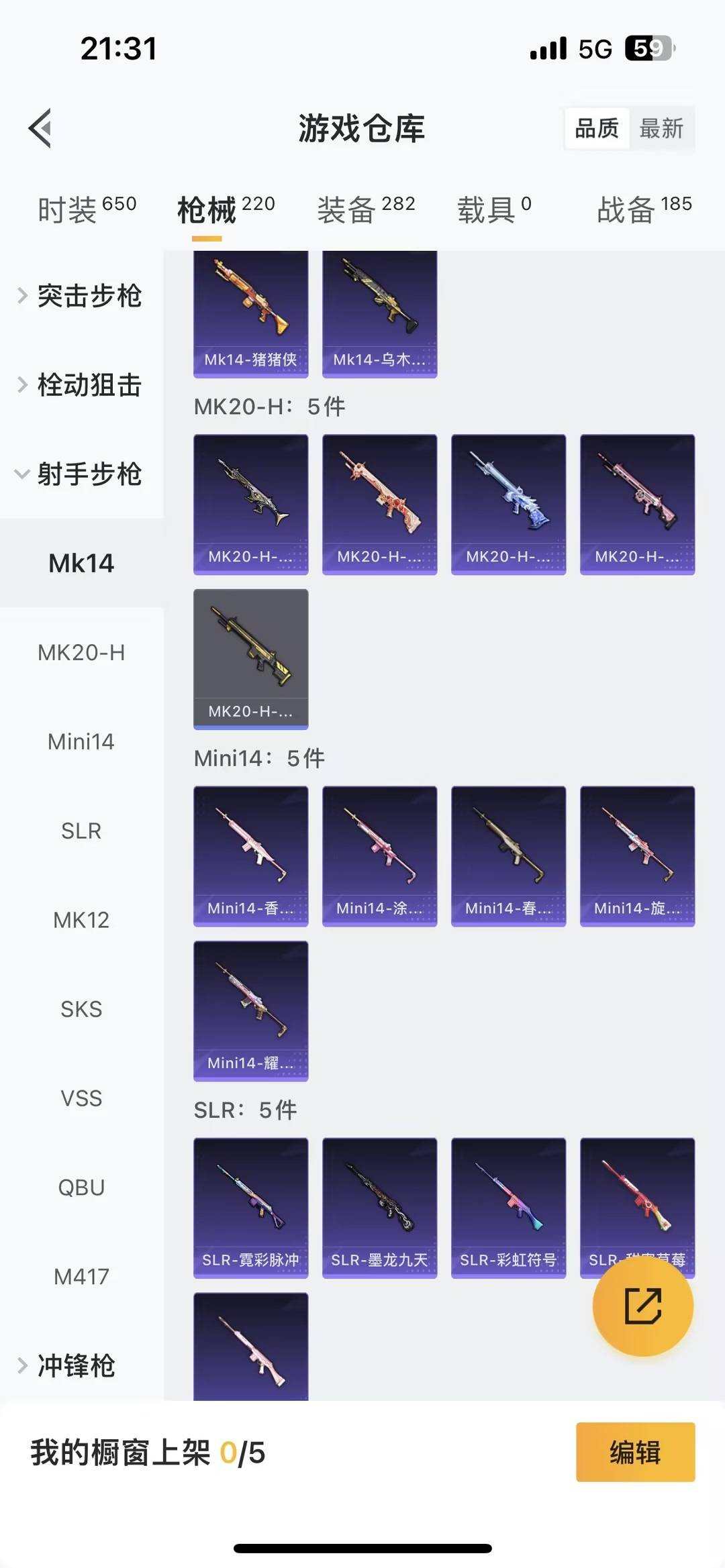Expand the 突击步枪 category
Screen dimensions: 725x1568
(81, 296)
